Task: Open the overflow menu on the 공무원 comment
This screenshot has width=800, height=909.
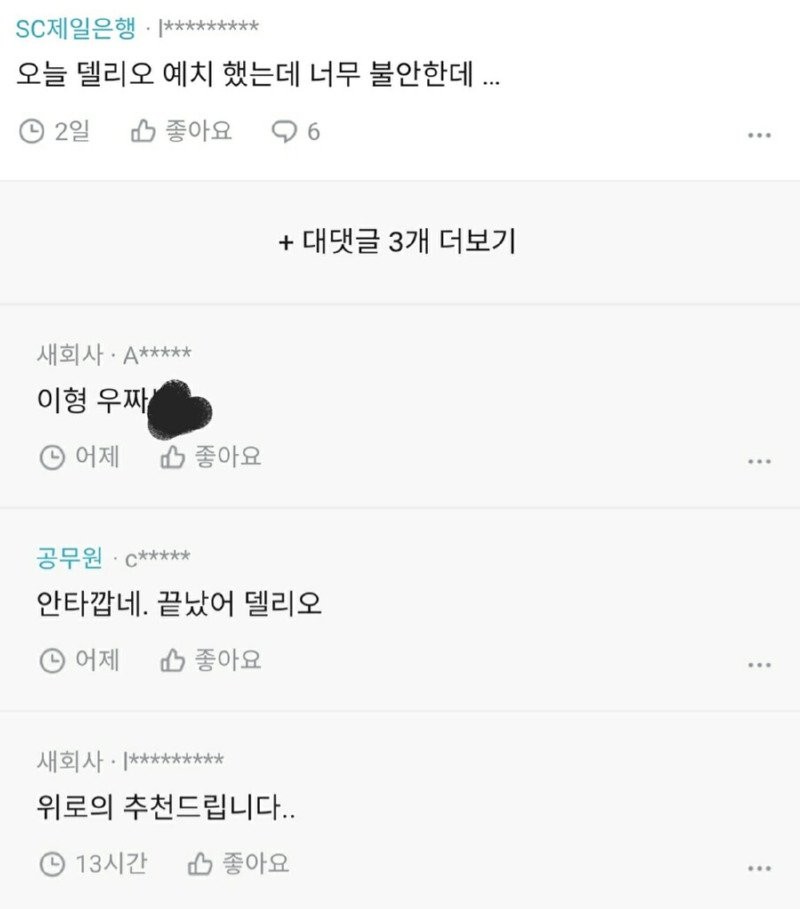Action: [759, 664]
